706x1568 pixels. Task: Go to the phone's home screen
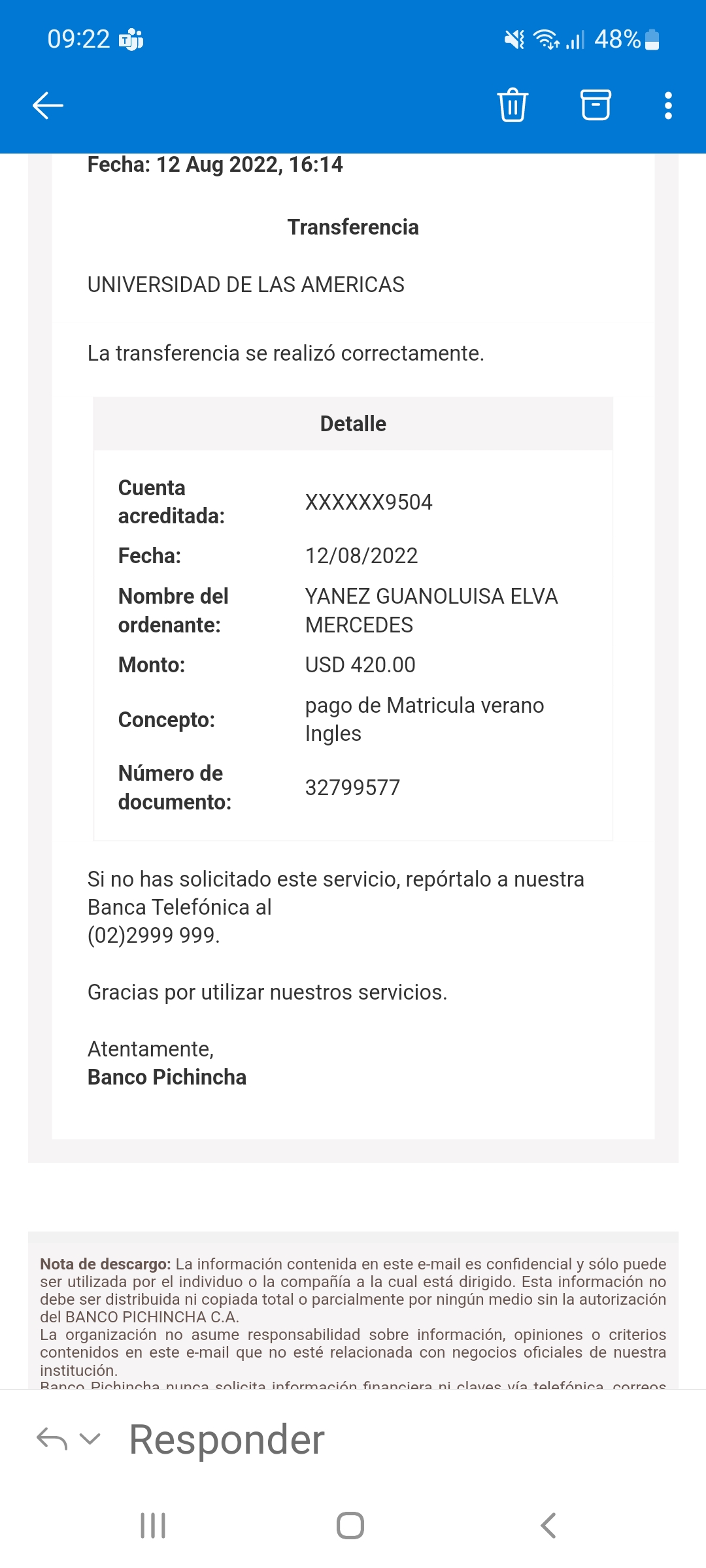click(350, 1526)
